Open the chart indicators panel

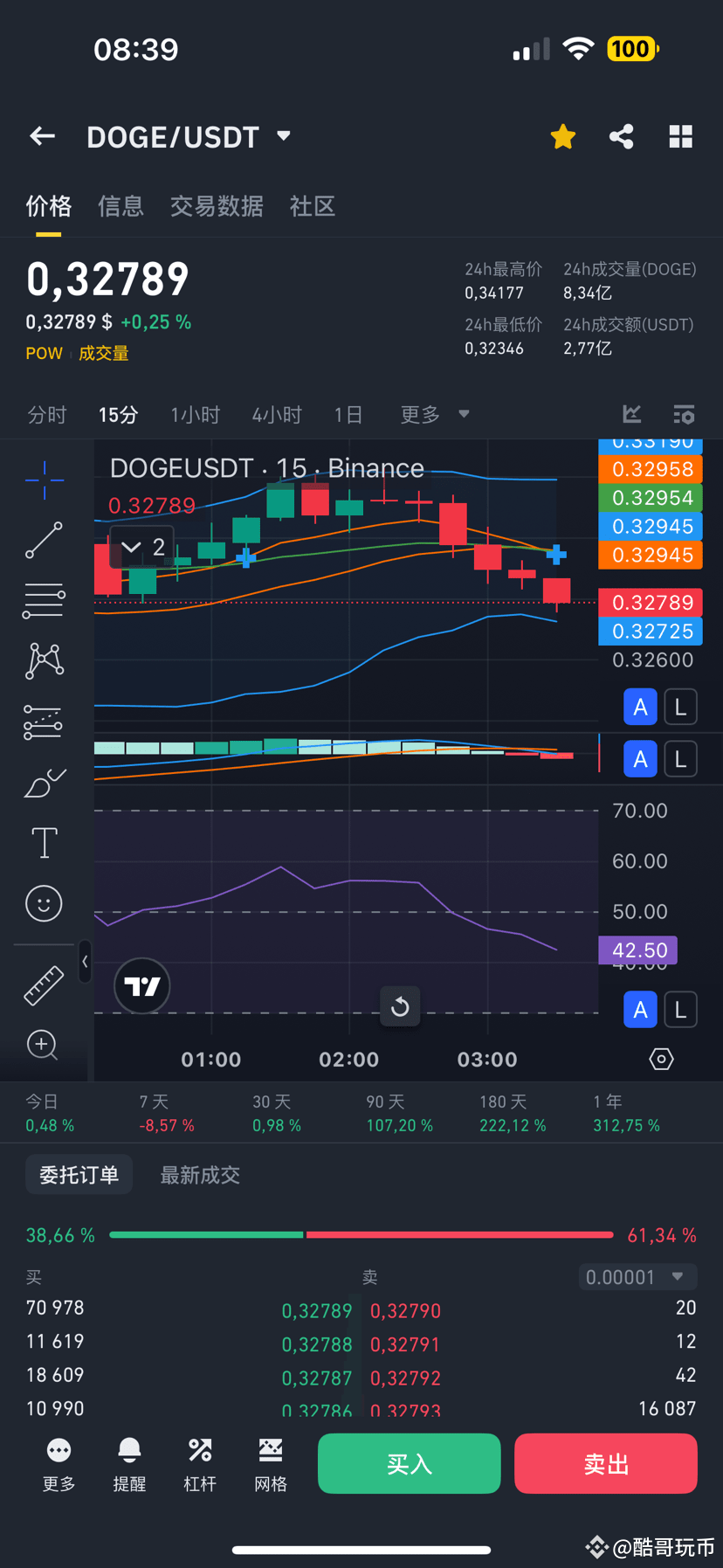pyautogui.click(x=684, y=414)
